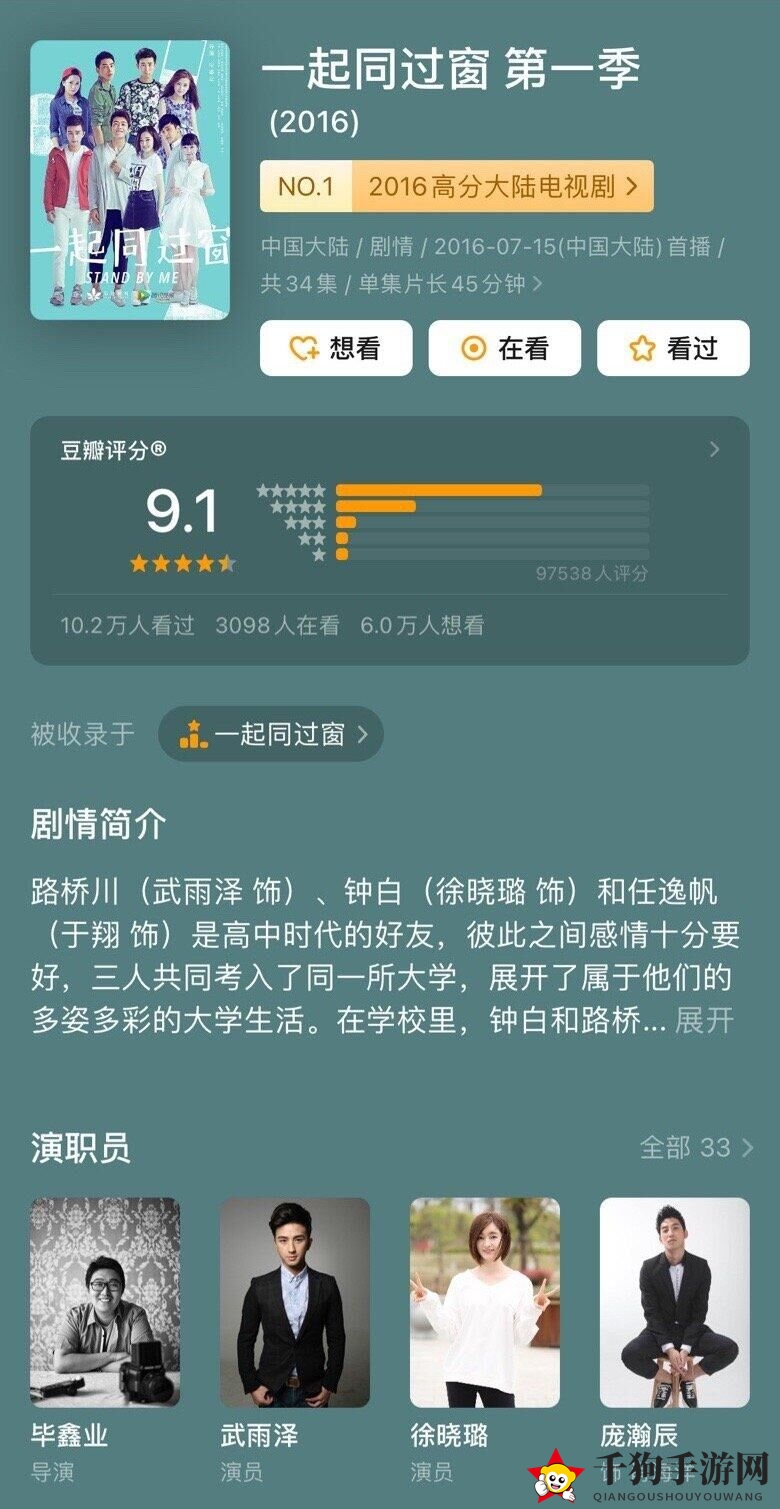Viewport: 780px width, 1509px height.
Task: Mark the show as 想看
Action: (335, 348)
